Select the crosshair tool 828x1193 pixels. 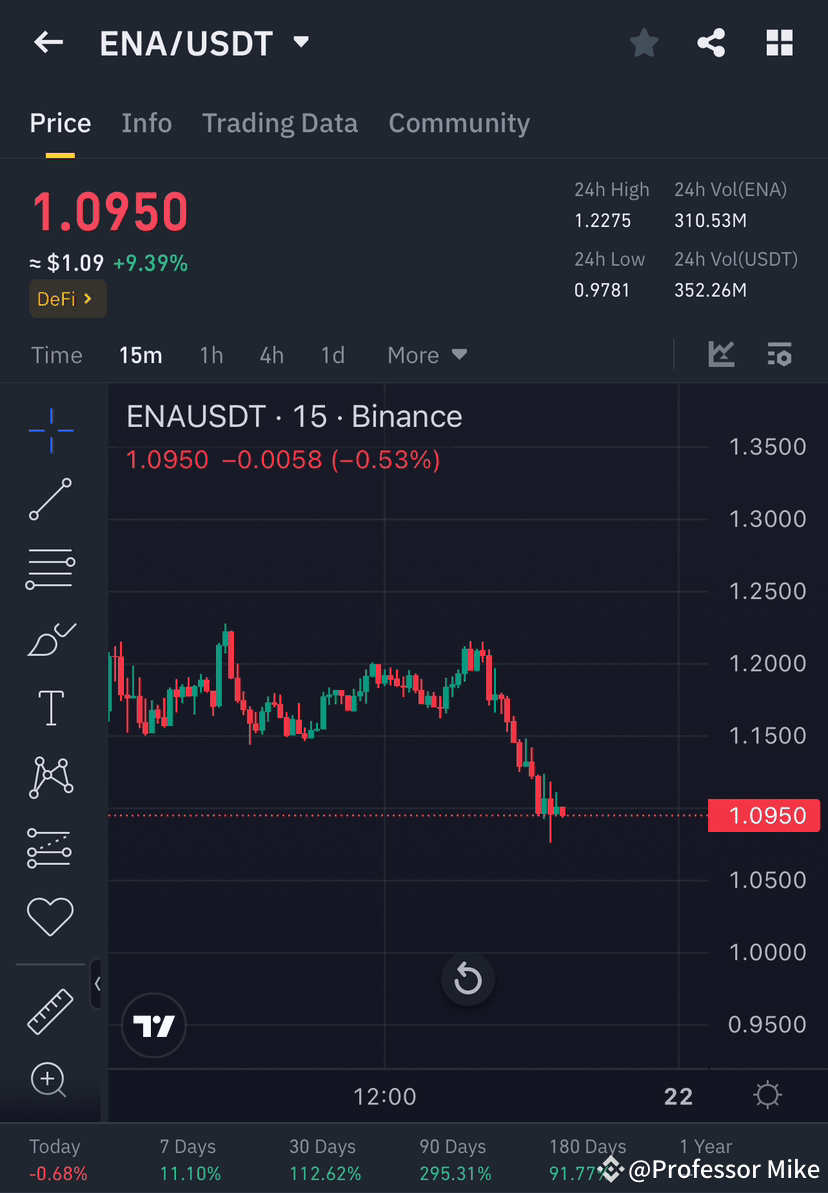tap(50, 430)
